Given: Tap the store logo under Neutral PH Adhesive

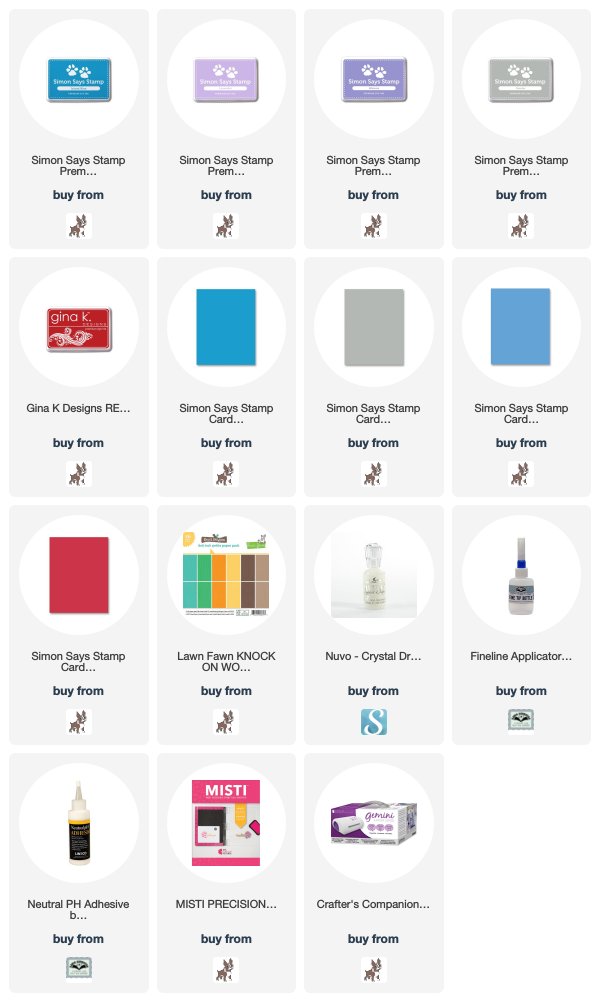Looking at the screenshot, I should tap(79, 968).
